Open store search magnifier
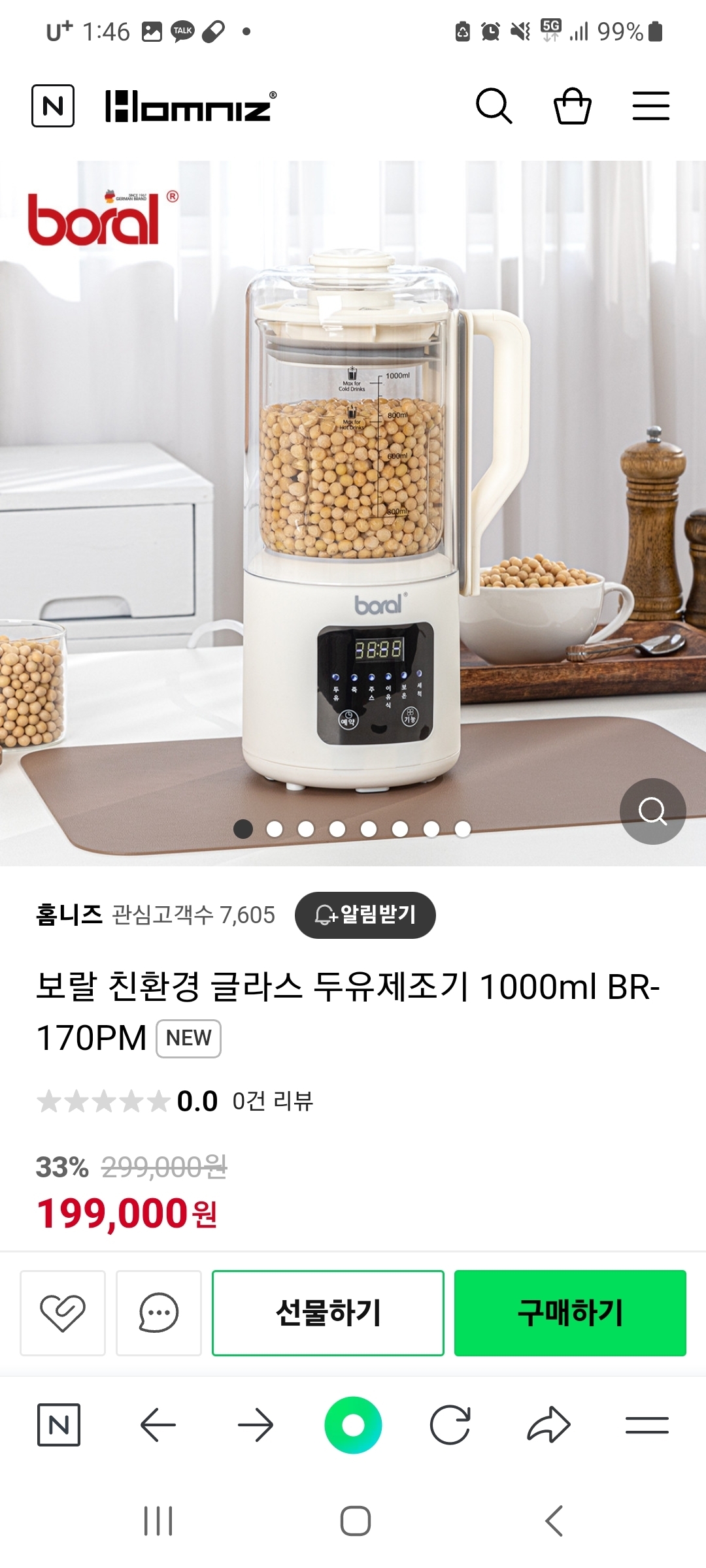The image size is (706, 1568). tap(494, 106)
